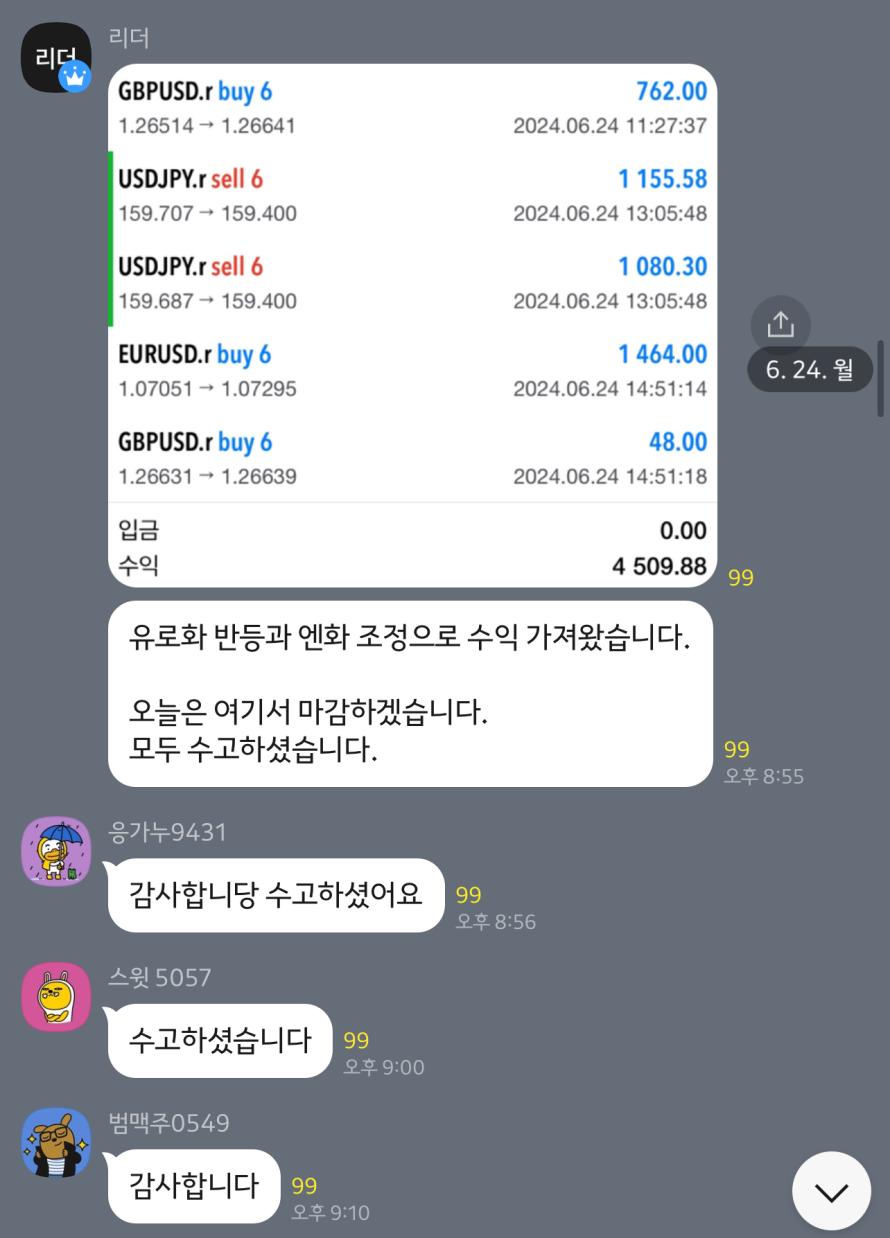Open 스윗 5057's profile avatar
The height and width of the screenshot is (1238, 890).
(x=56, y=996)
